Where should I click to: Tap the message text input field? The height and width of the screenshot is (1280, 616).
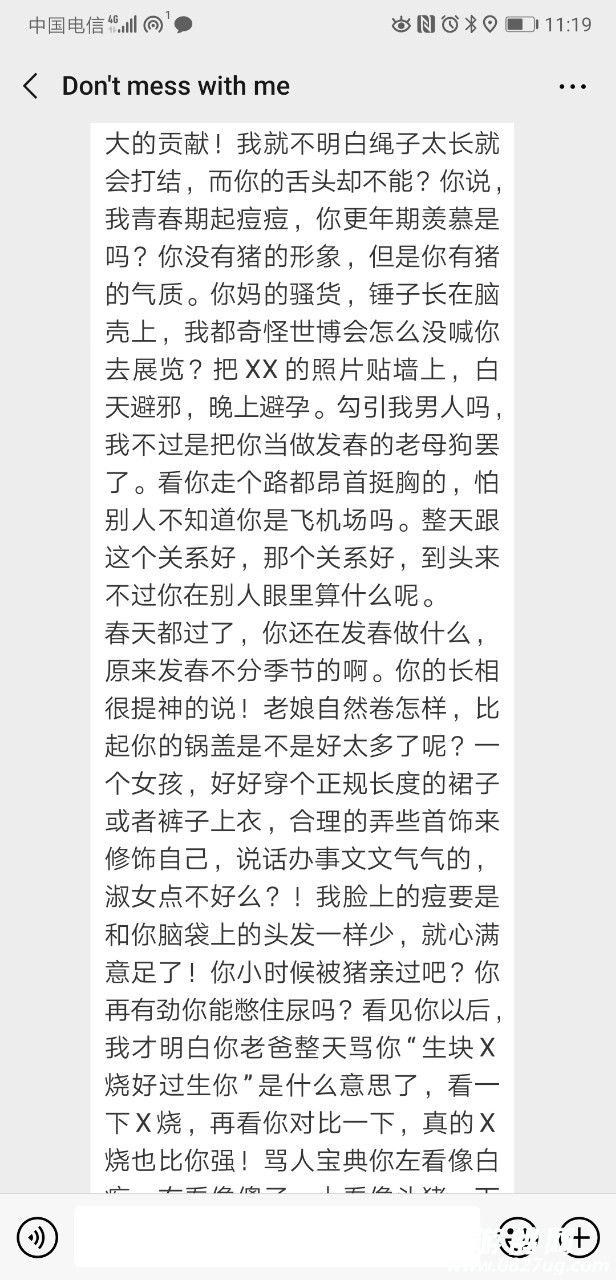(x=277, y=1237)
